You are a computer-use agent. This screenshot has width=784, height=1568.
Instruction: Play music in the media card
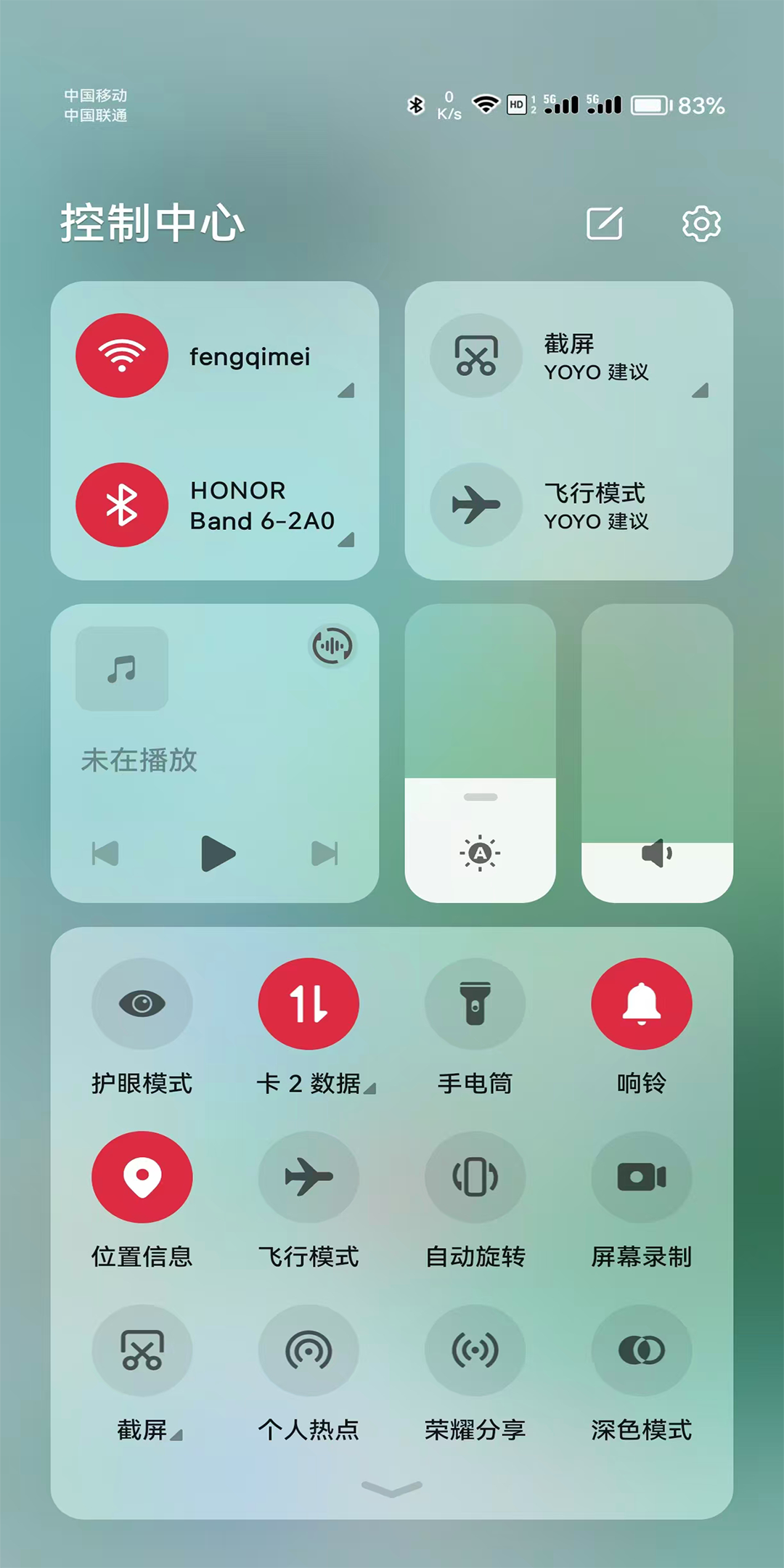[x=217, y=853]
